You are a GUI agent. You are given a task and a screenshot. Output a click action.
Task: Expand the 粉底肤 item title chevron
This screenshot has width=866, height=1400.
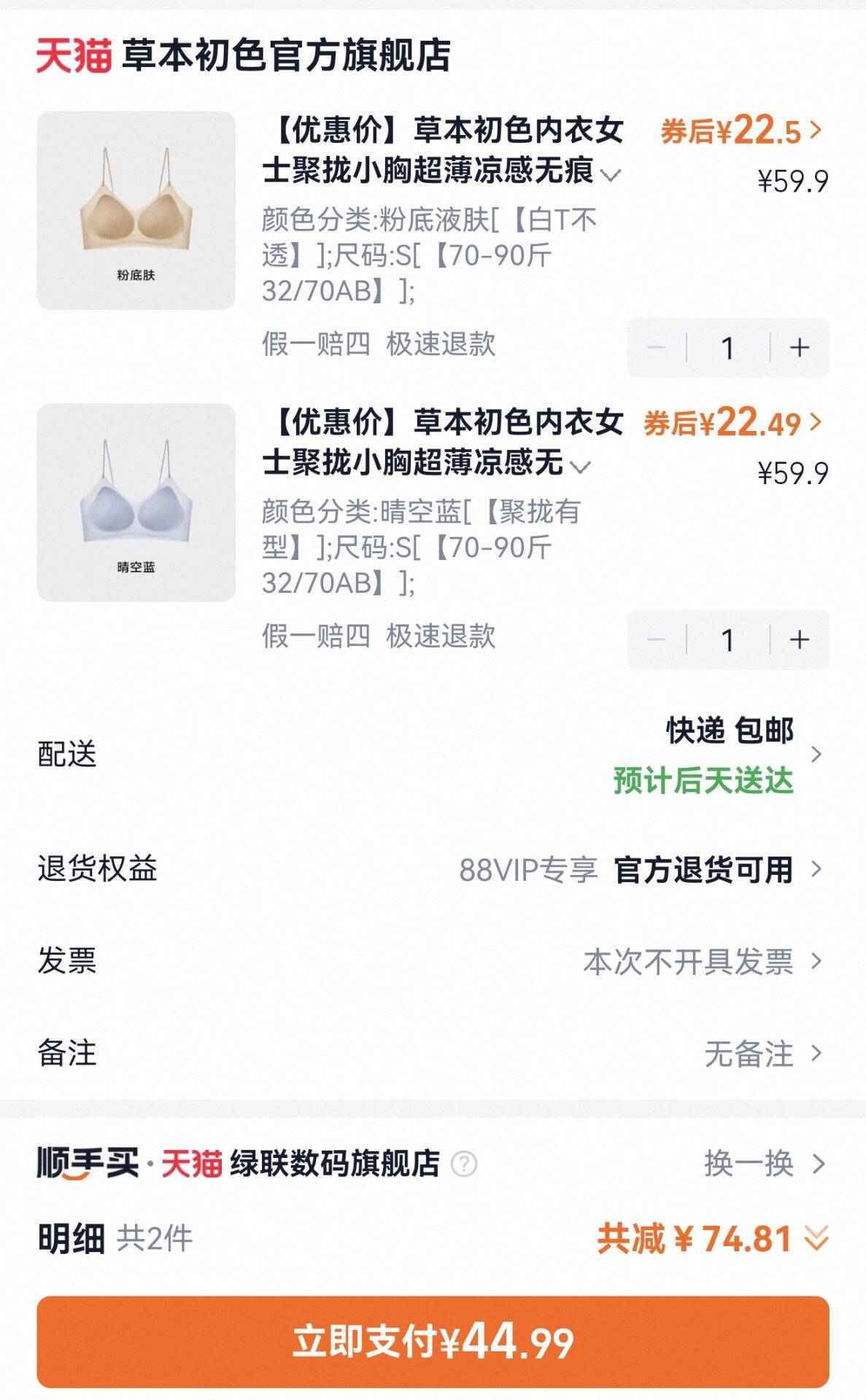611,175
